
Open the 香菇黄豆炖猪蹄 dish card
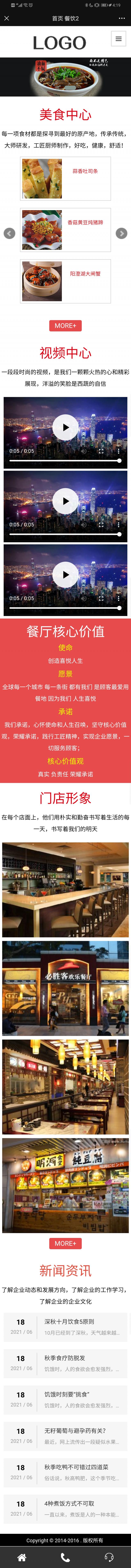[65, 230]
